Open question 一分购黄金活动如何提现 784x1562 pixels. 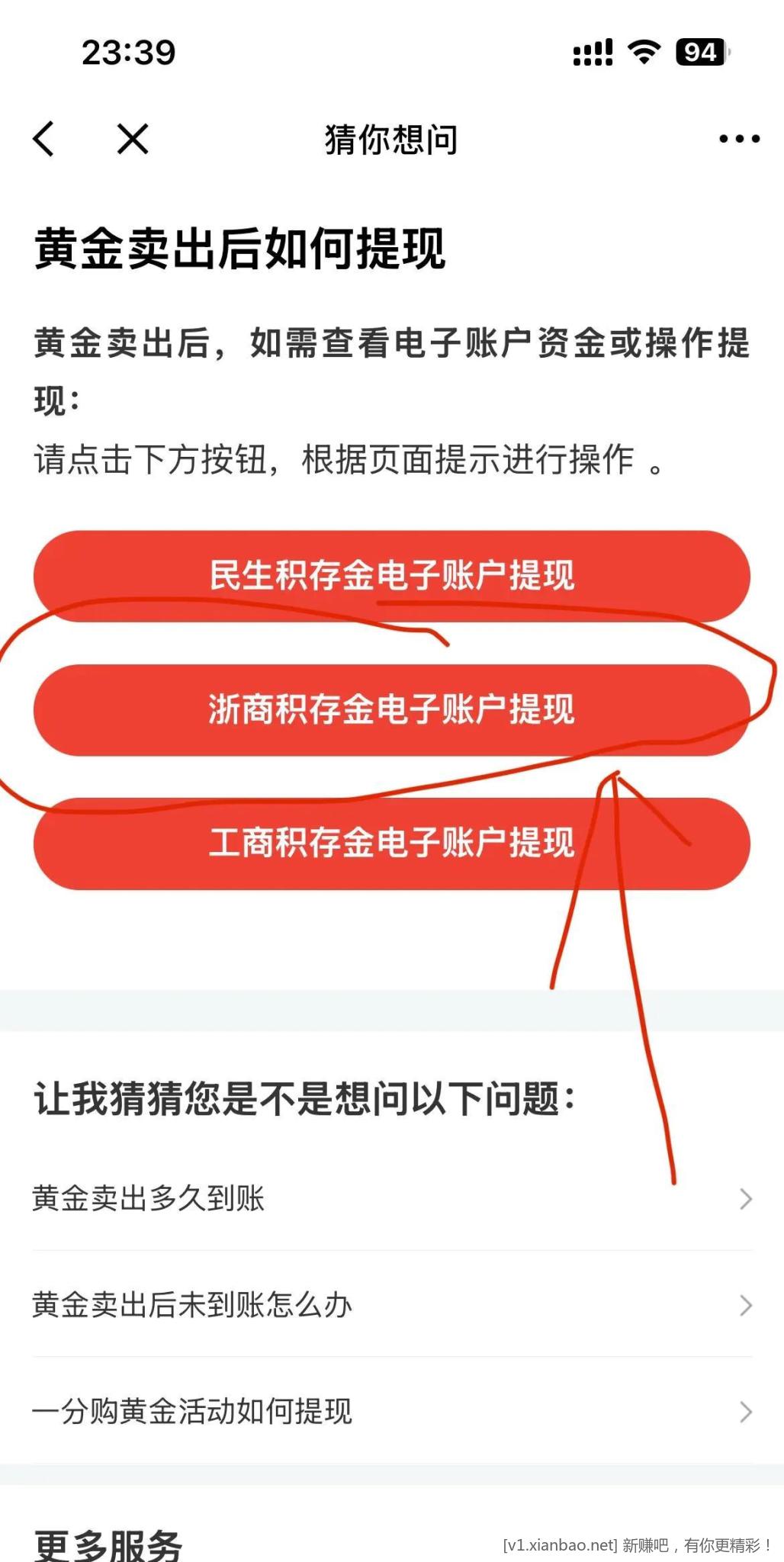392,1412
